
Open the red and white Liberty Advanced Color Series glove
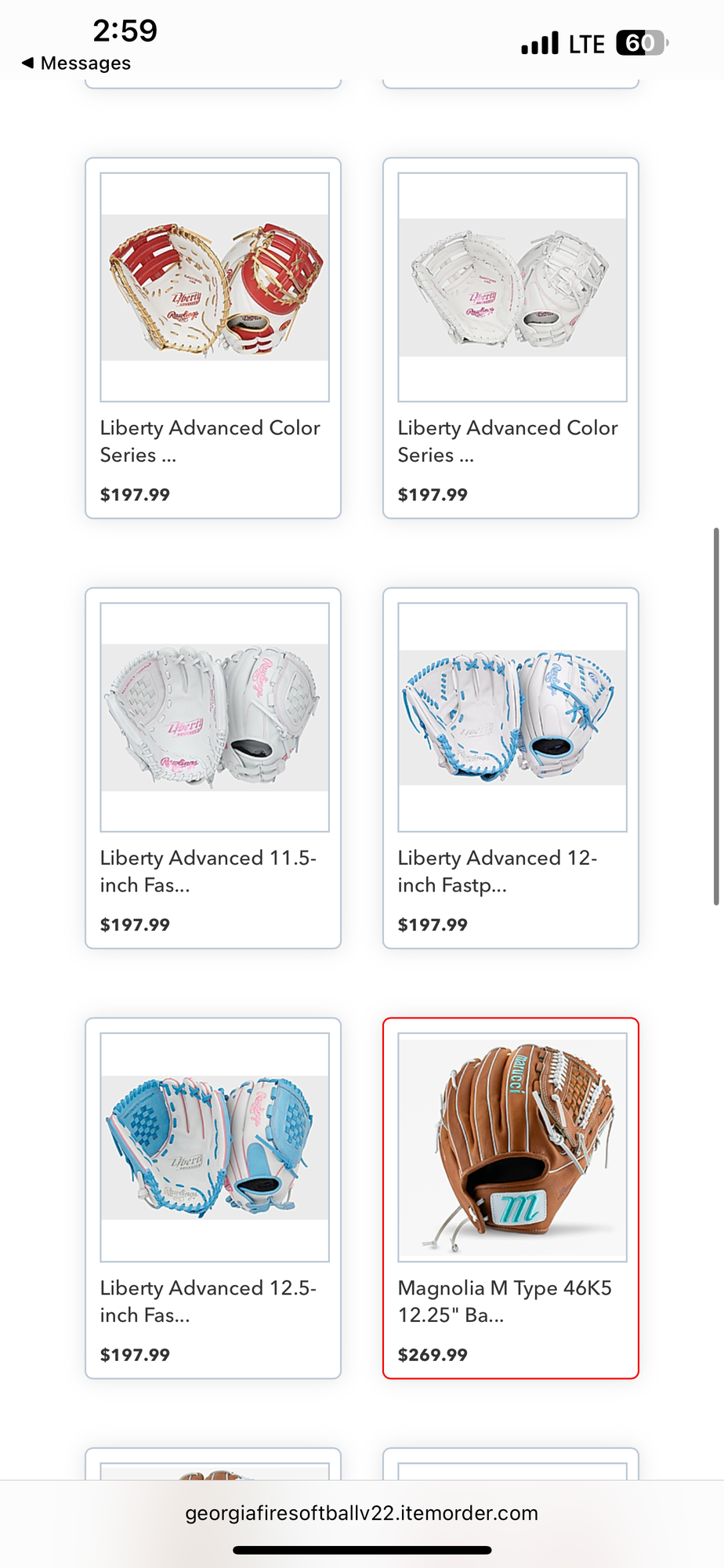(x=213, y=338)
